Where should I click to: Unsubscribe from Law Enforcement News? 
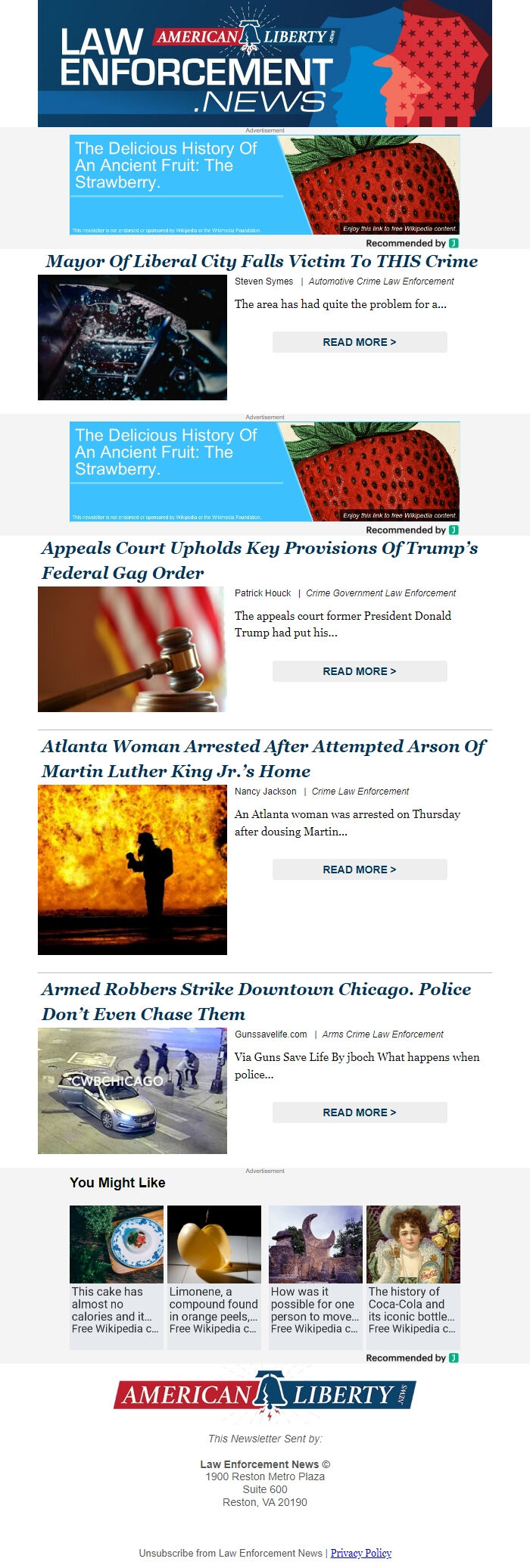[x=230, y=1553]
